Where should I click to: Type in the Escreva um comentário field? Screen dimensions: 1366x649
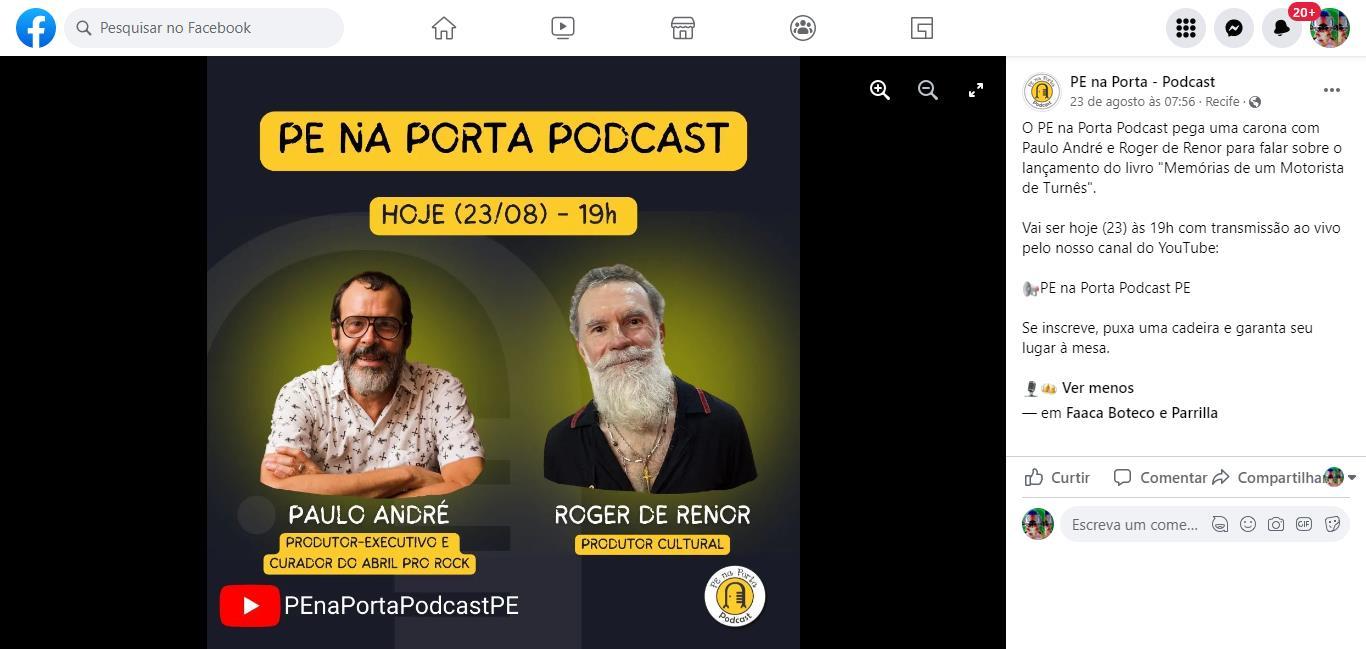[x=1134, y=524]
